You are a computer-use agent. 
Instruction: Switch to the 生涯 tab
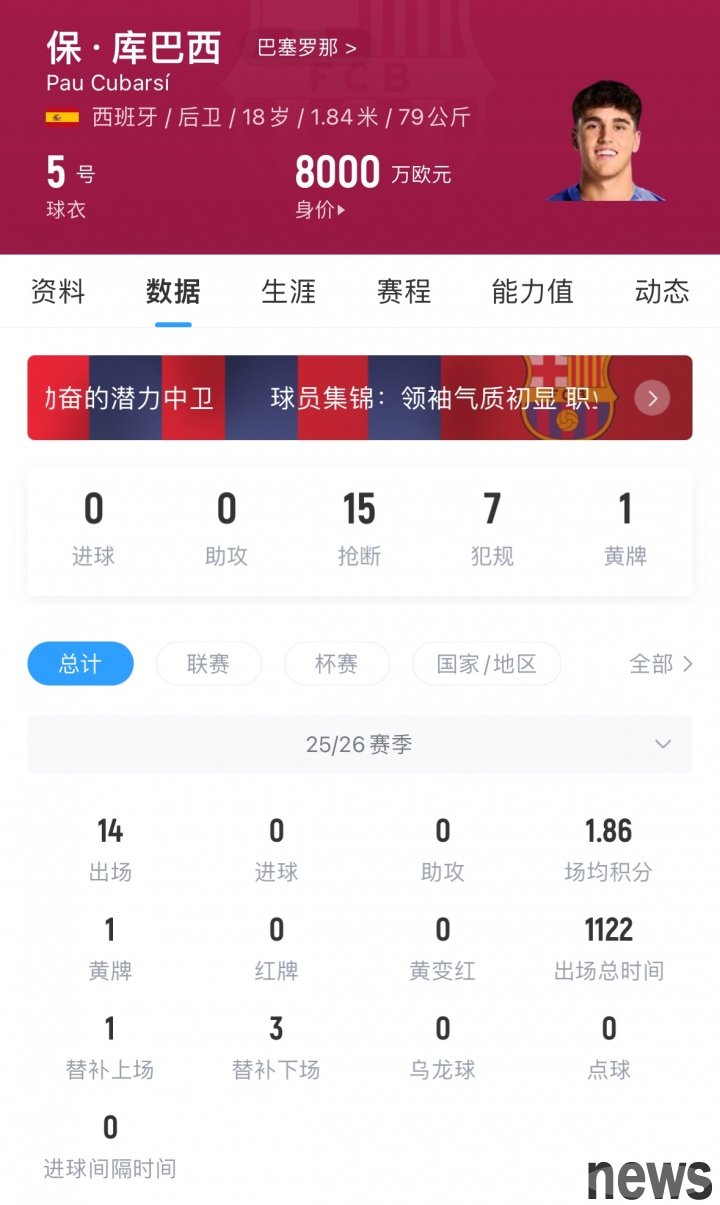[288, 291]
